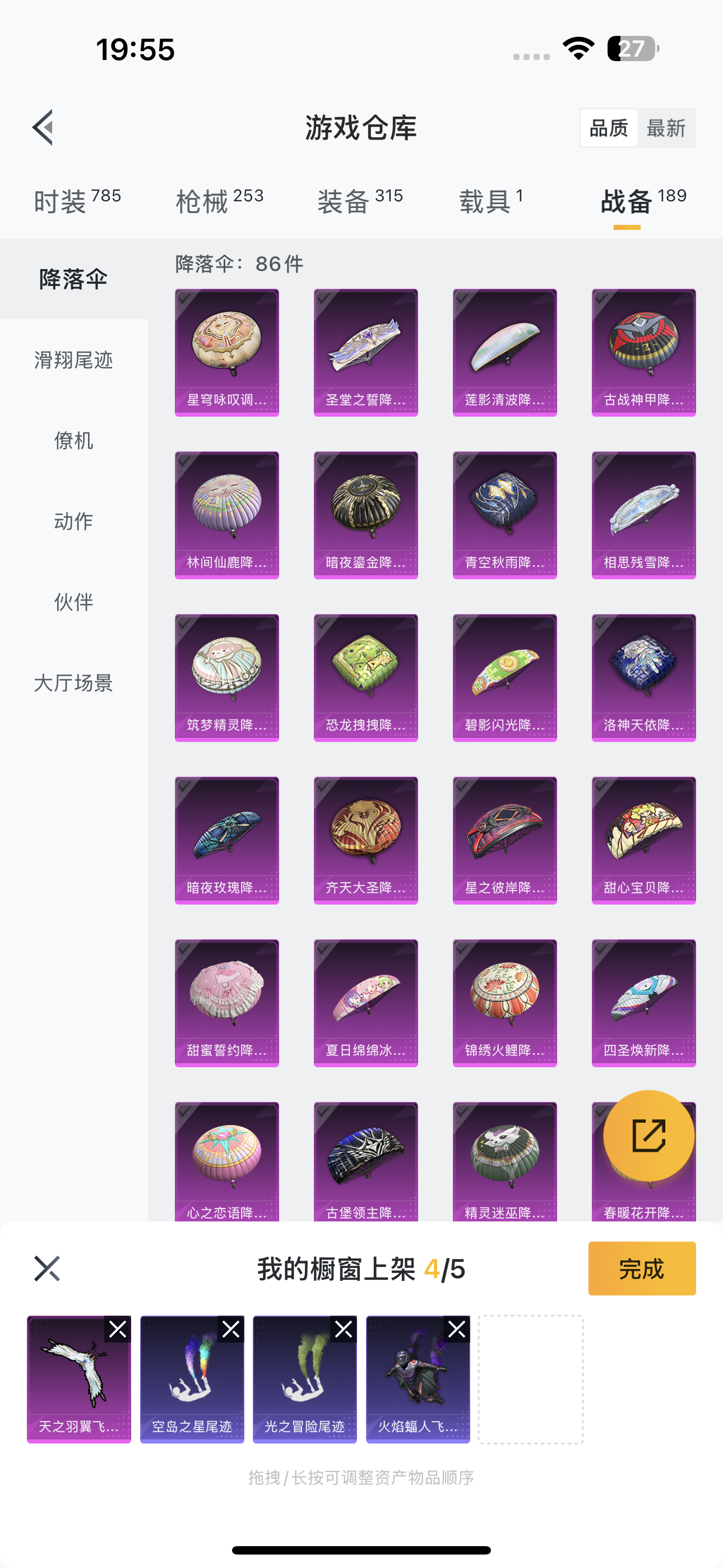Show the 大厅场景 category
The height and width of the screenshot is (1568, 723).
coord(73,683)
